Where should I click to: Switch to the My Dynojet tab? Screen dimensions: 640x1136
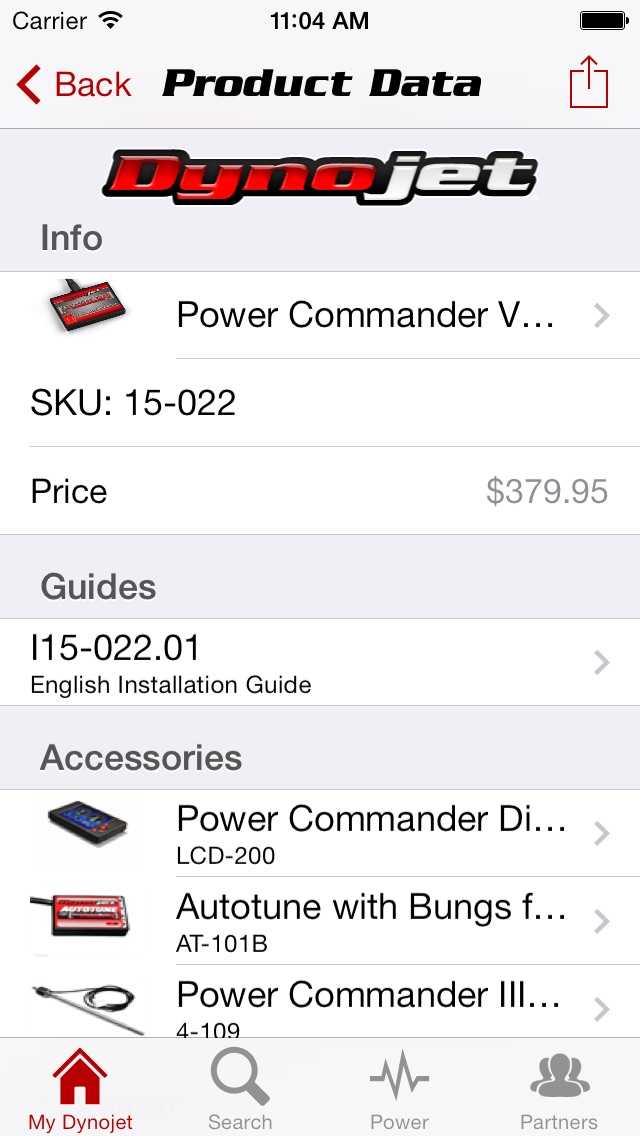pyautogui.click(x=80, y=1088)
